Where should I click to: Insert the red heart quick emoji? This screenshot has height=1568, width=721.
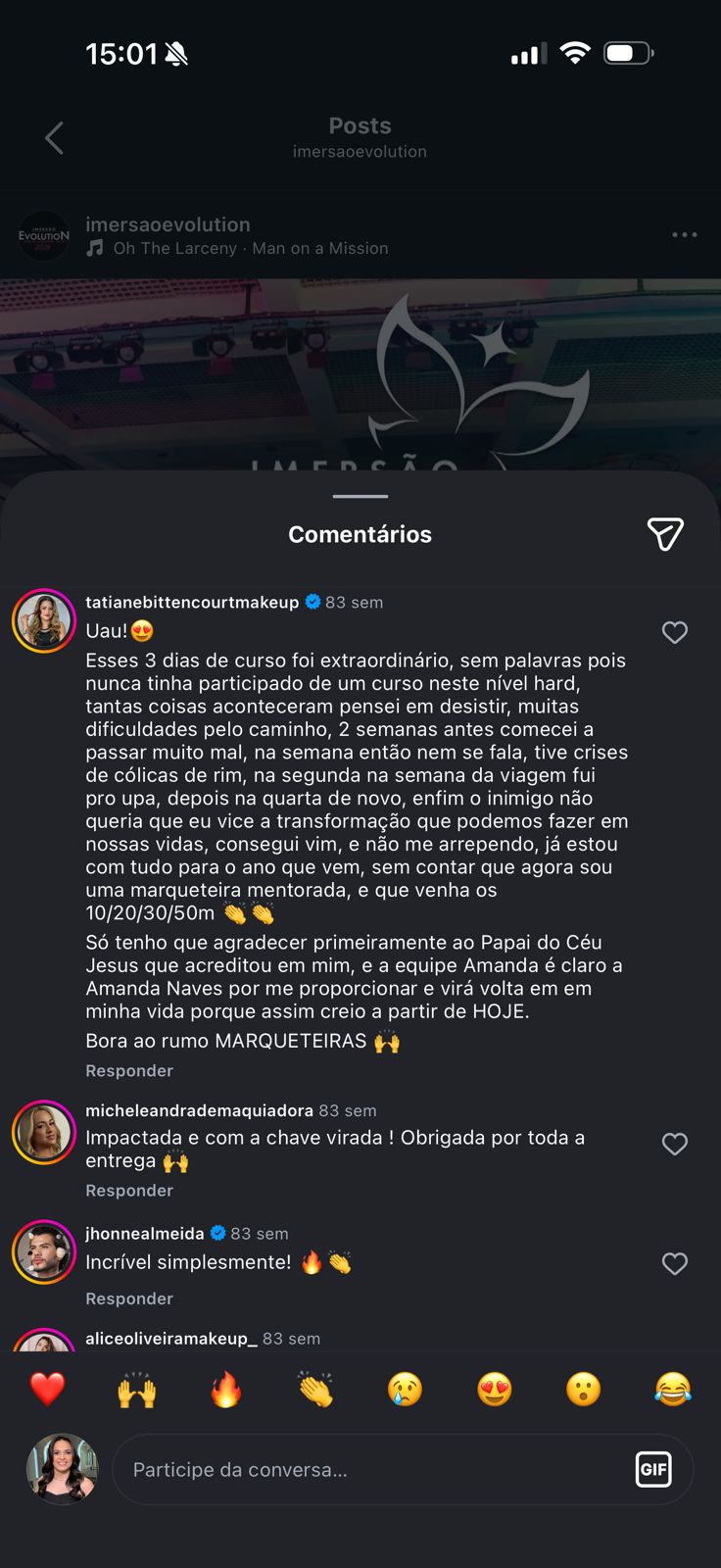tap(47, 1390)
